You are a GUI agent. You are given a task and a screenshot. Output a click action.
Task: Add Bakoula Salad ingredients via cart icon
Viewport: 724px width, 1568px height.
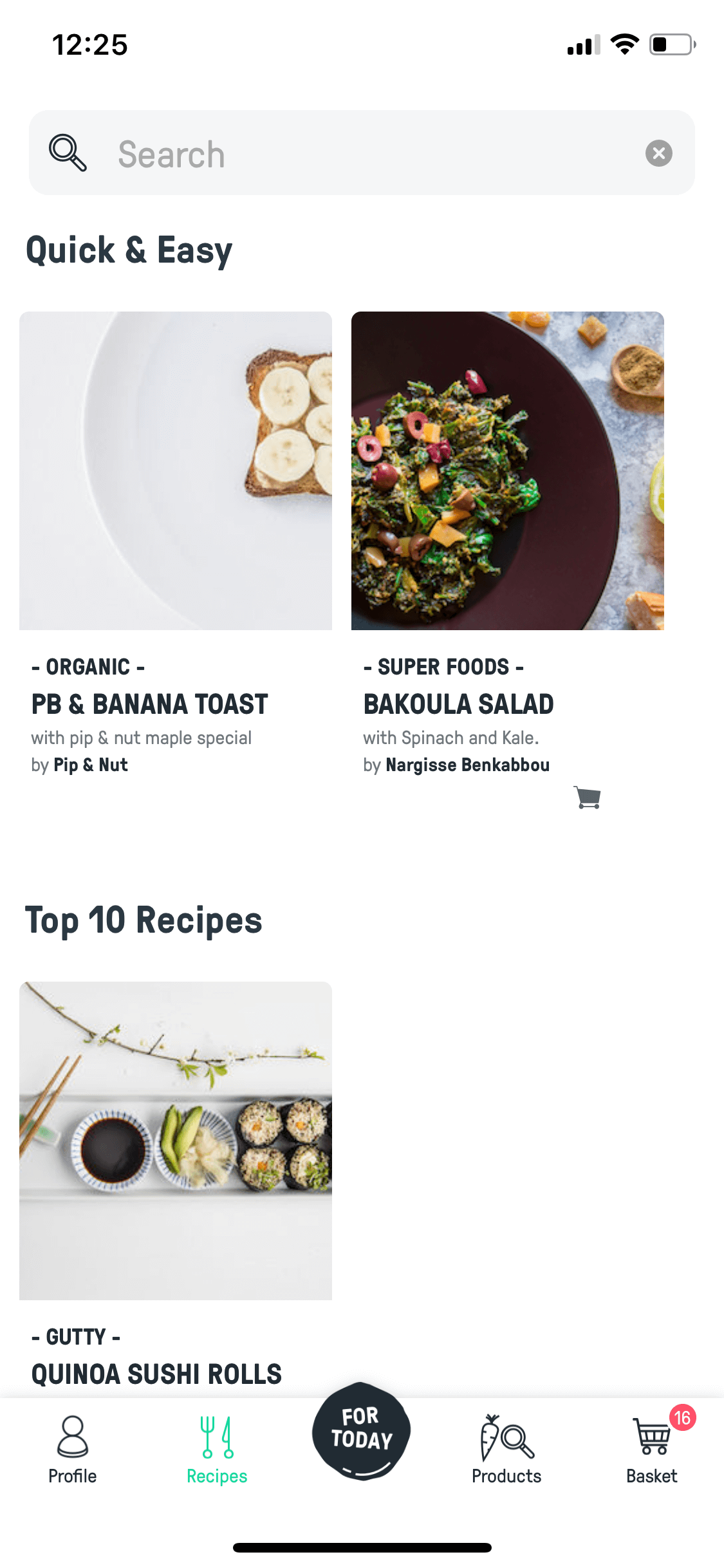click(588, 798)
